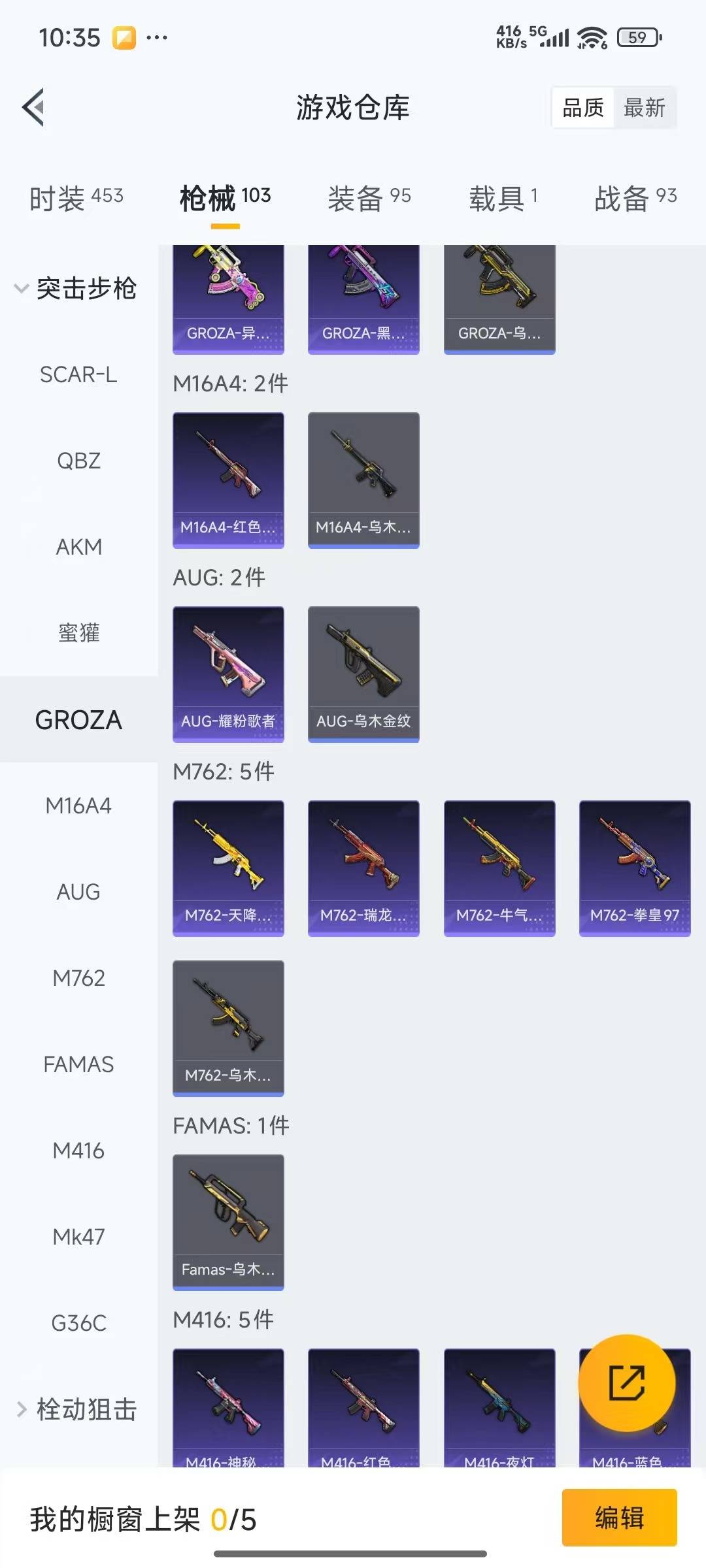Jump to the Mk47 sidebar entry
Image resolution: width=706 pixels, height=1568 pixels.
(78, 1237)
